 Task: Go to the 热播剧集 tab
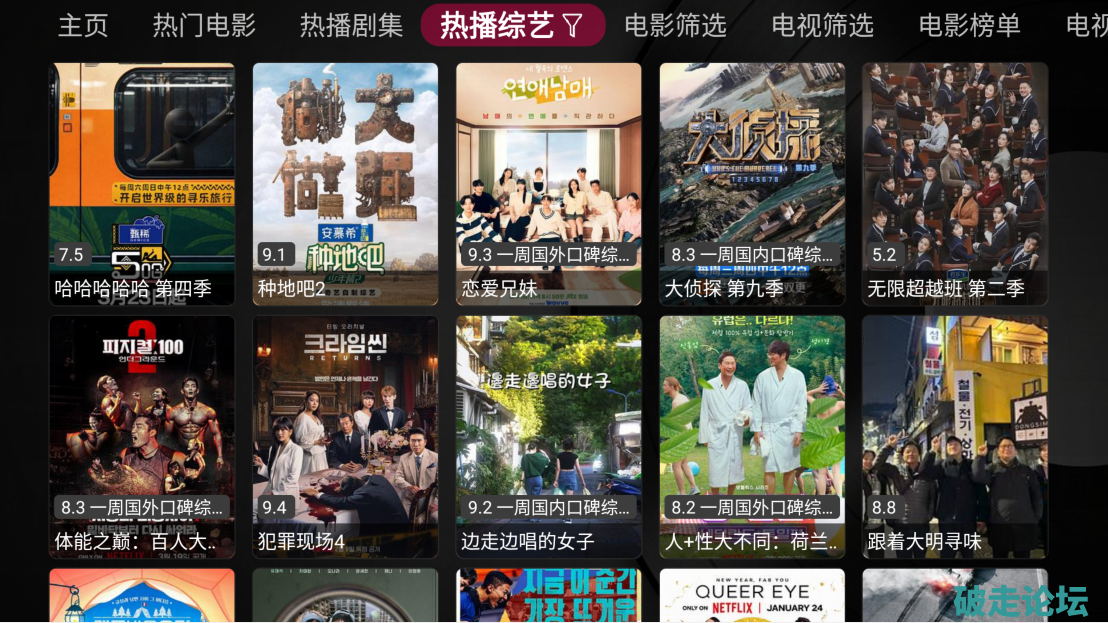(x=351, y=25)
